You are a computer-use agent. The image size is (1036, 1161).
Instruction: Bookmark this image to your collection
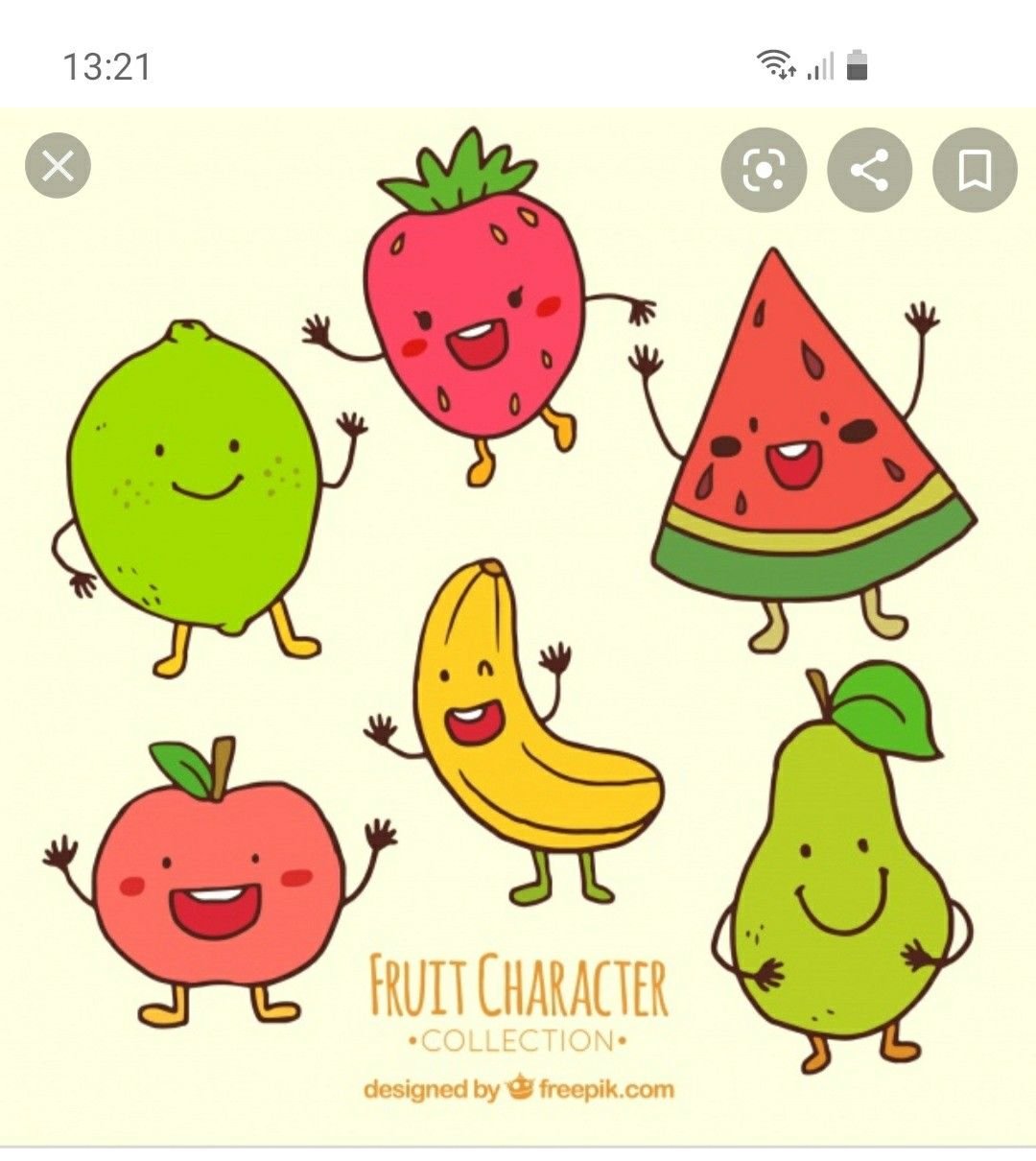point(975,170)
